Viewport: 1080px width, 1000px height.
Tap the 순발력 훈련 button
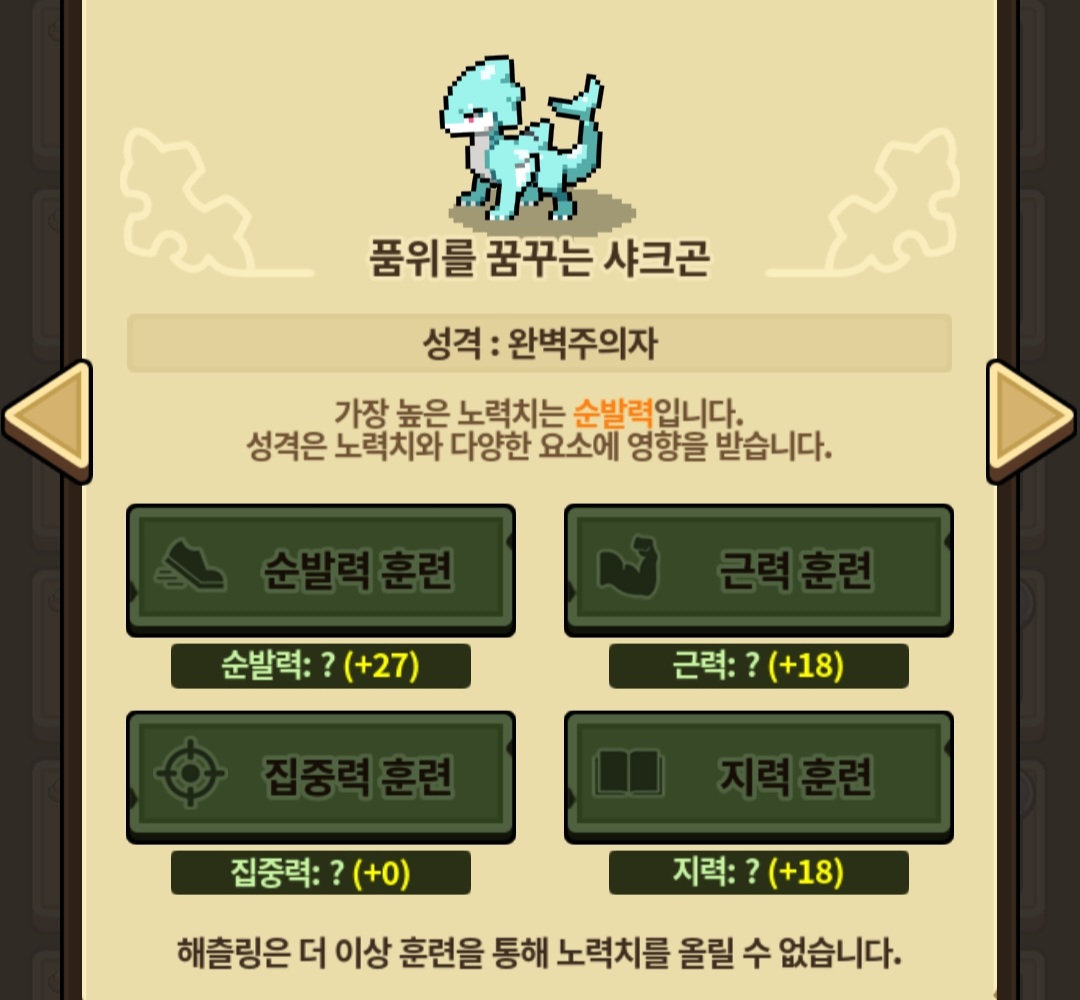click(x=321, y=570)
